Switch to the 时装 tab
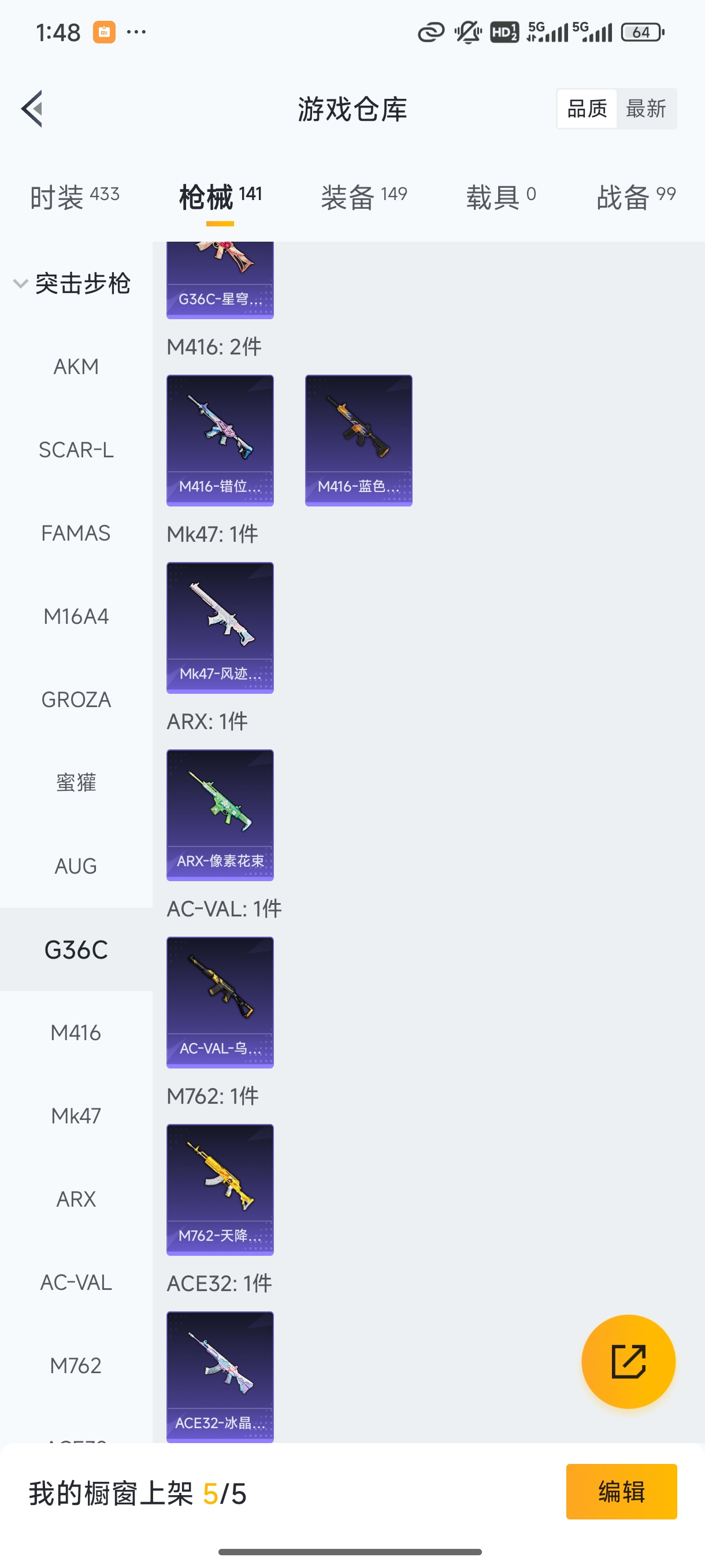Screen dimensions: 705x1568 74,197
